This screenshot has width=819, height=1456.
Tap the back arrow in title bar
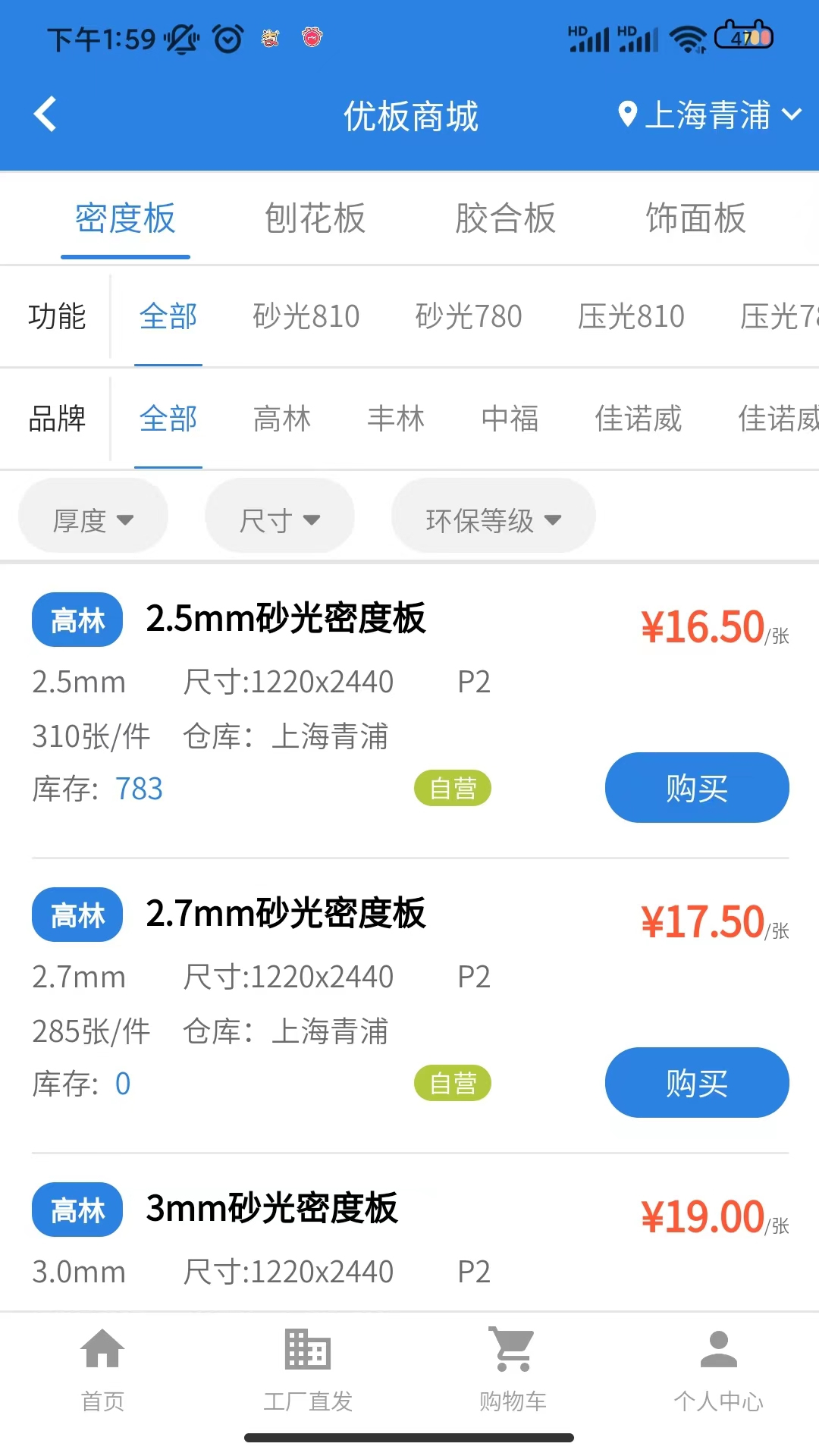[45, 115]
